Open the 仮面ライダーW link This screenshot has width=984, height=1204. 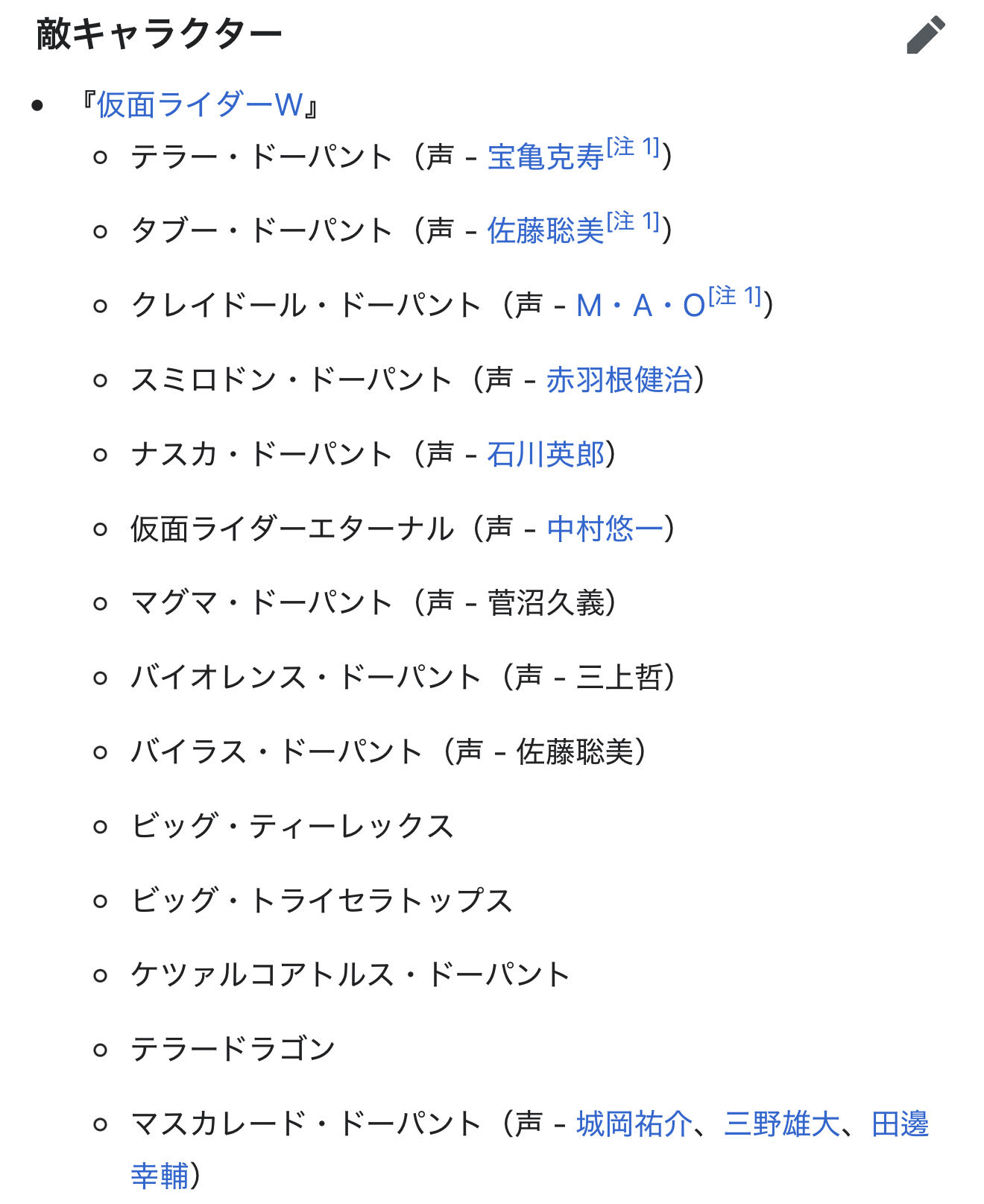pyautogui.click(x=199, y=105)
